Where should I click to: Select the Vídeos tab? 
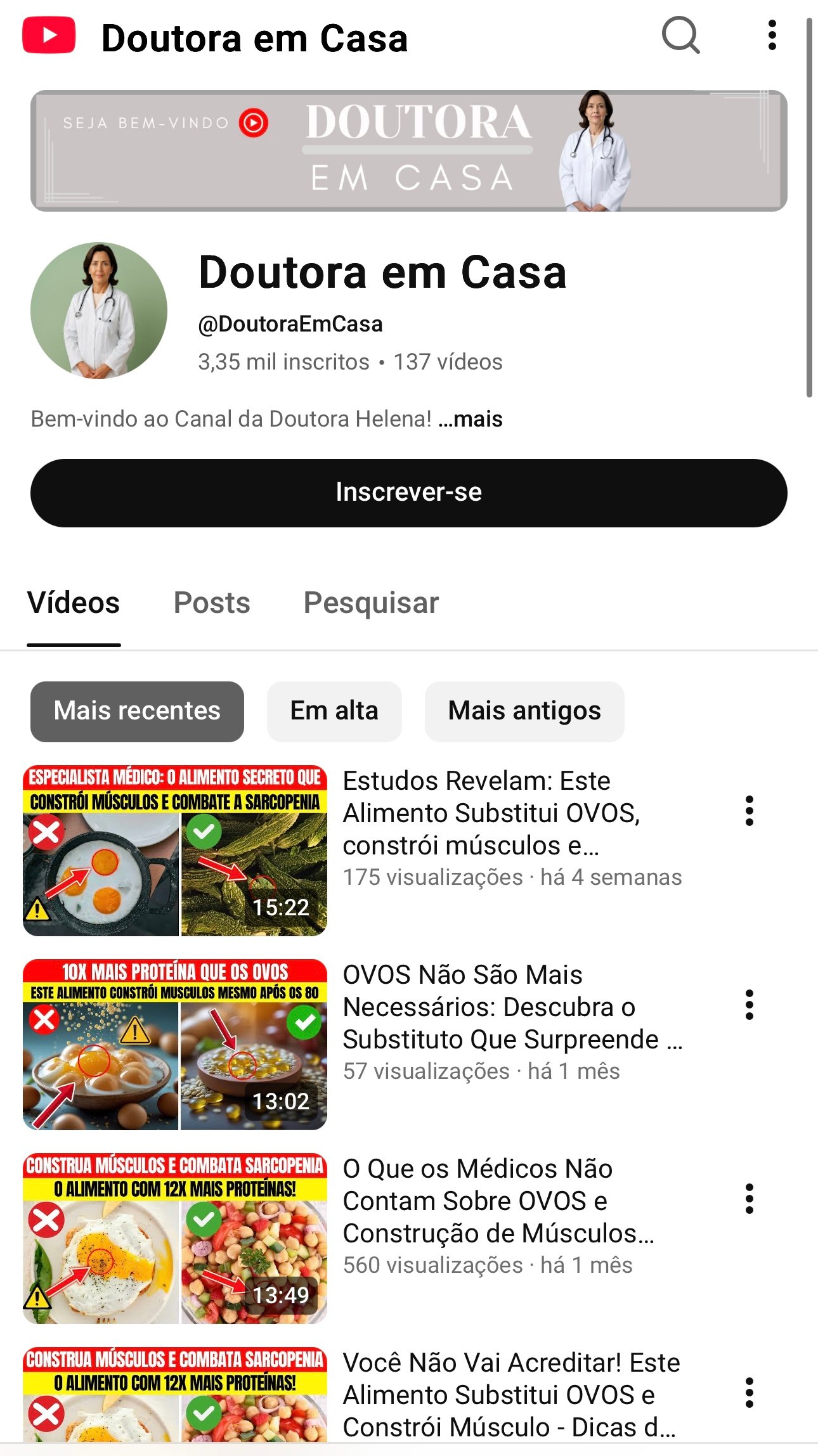coord(74,603)
